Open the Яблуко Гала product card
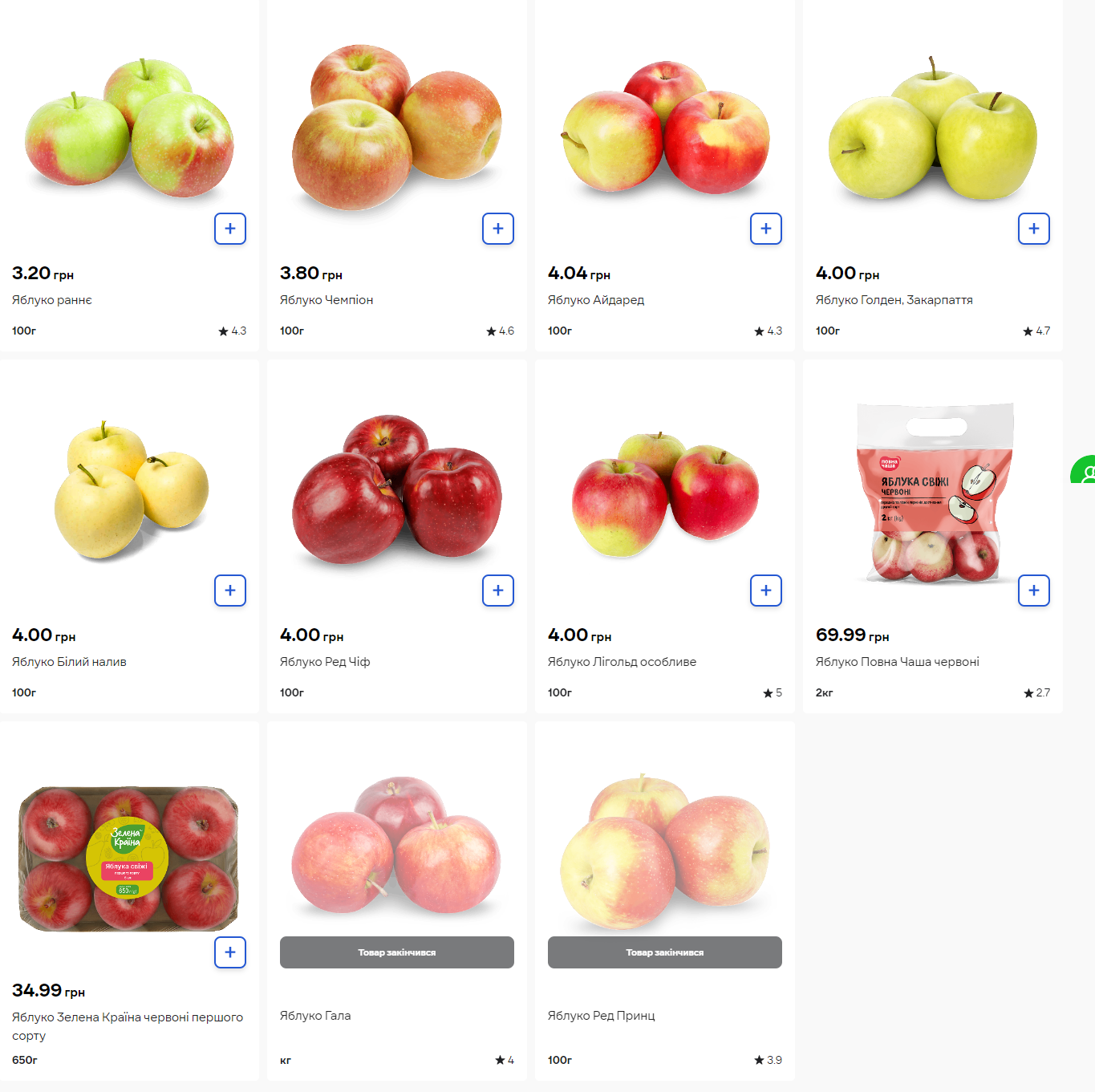 (315, 1016)
